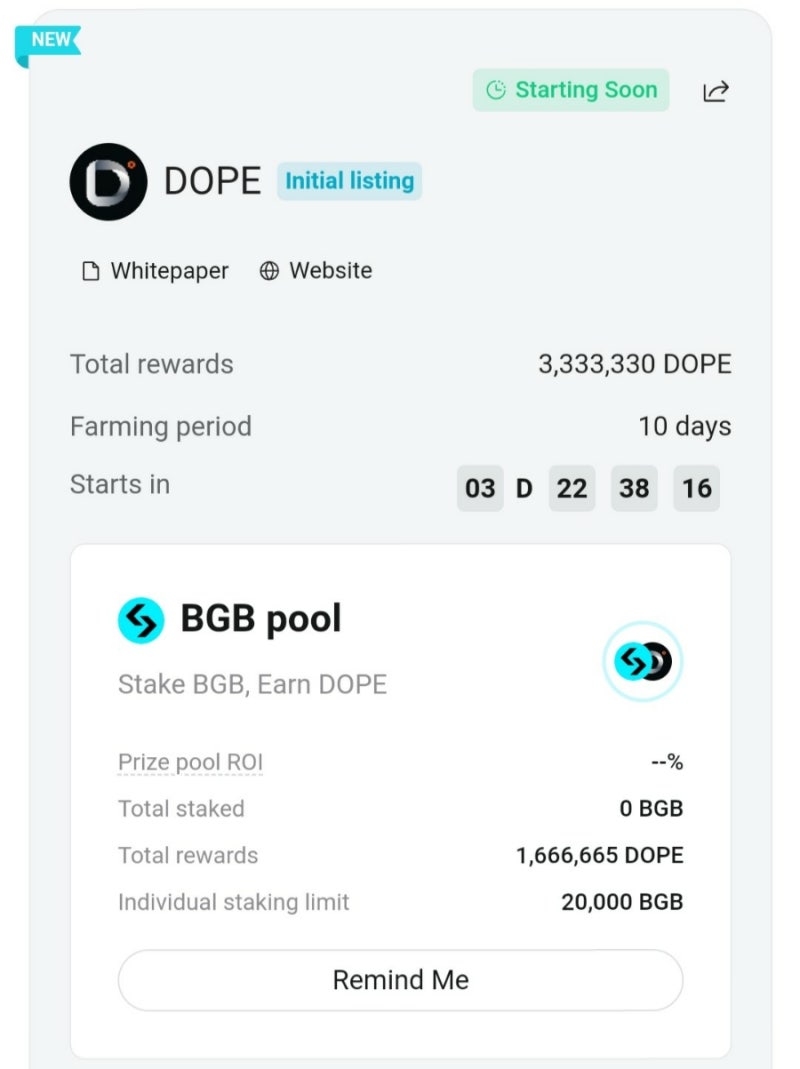800x1069 pixels.
Task: Click the DOPE token logo
Action: tap(108, 181)
